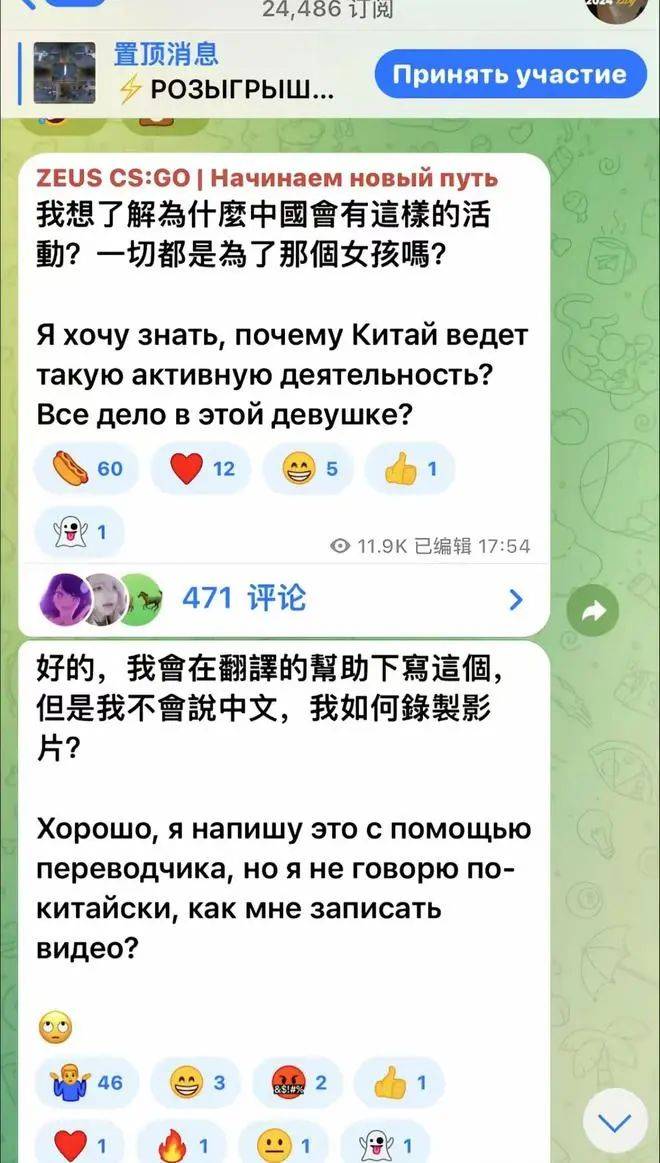660x1163 pixels.
Task: Jump to latest messages with down chevron
Action: [x=616, y=1123]
